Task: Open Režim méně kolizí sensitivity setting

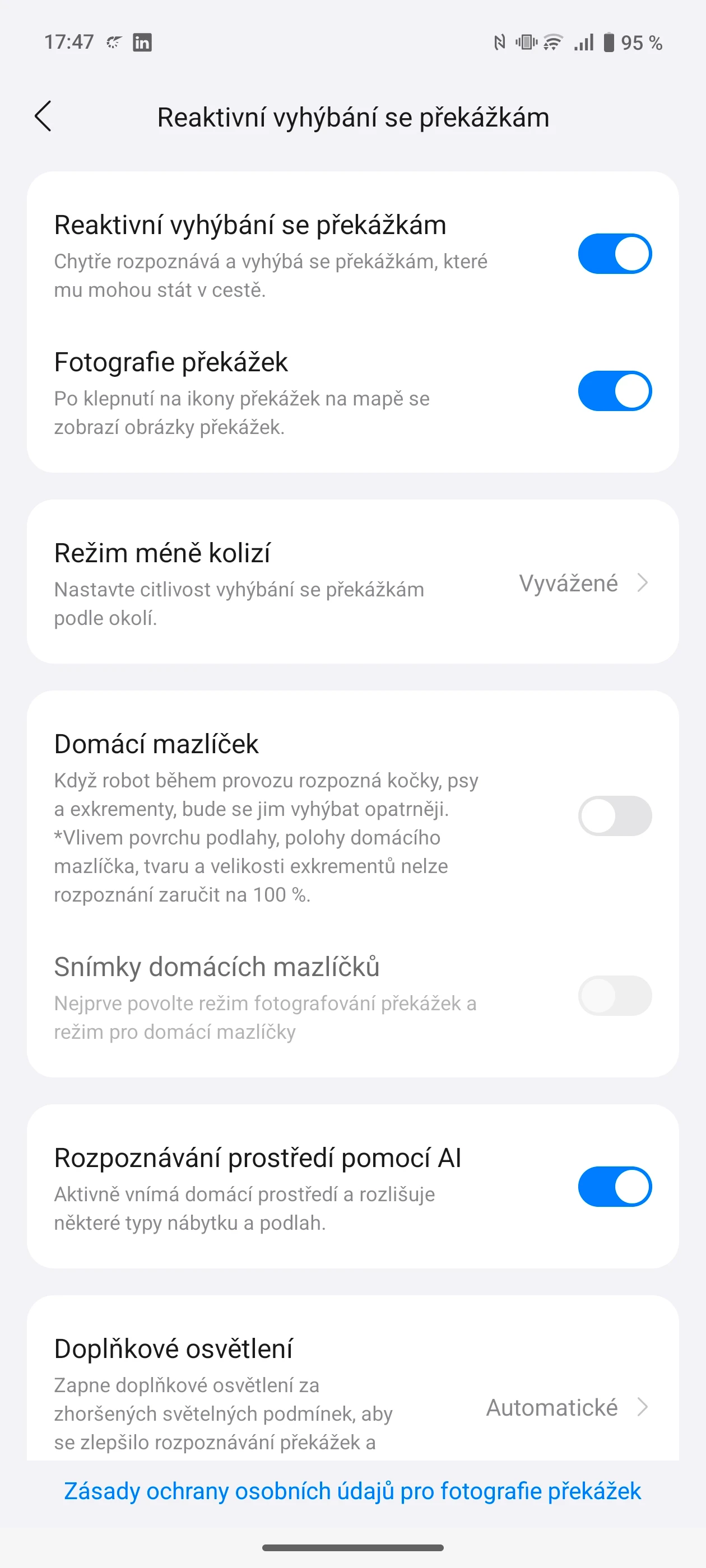Action: pyautogui.click(x=352, y=582)
